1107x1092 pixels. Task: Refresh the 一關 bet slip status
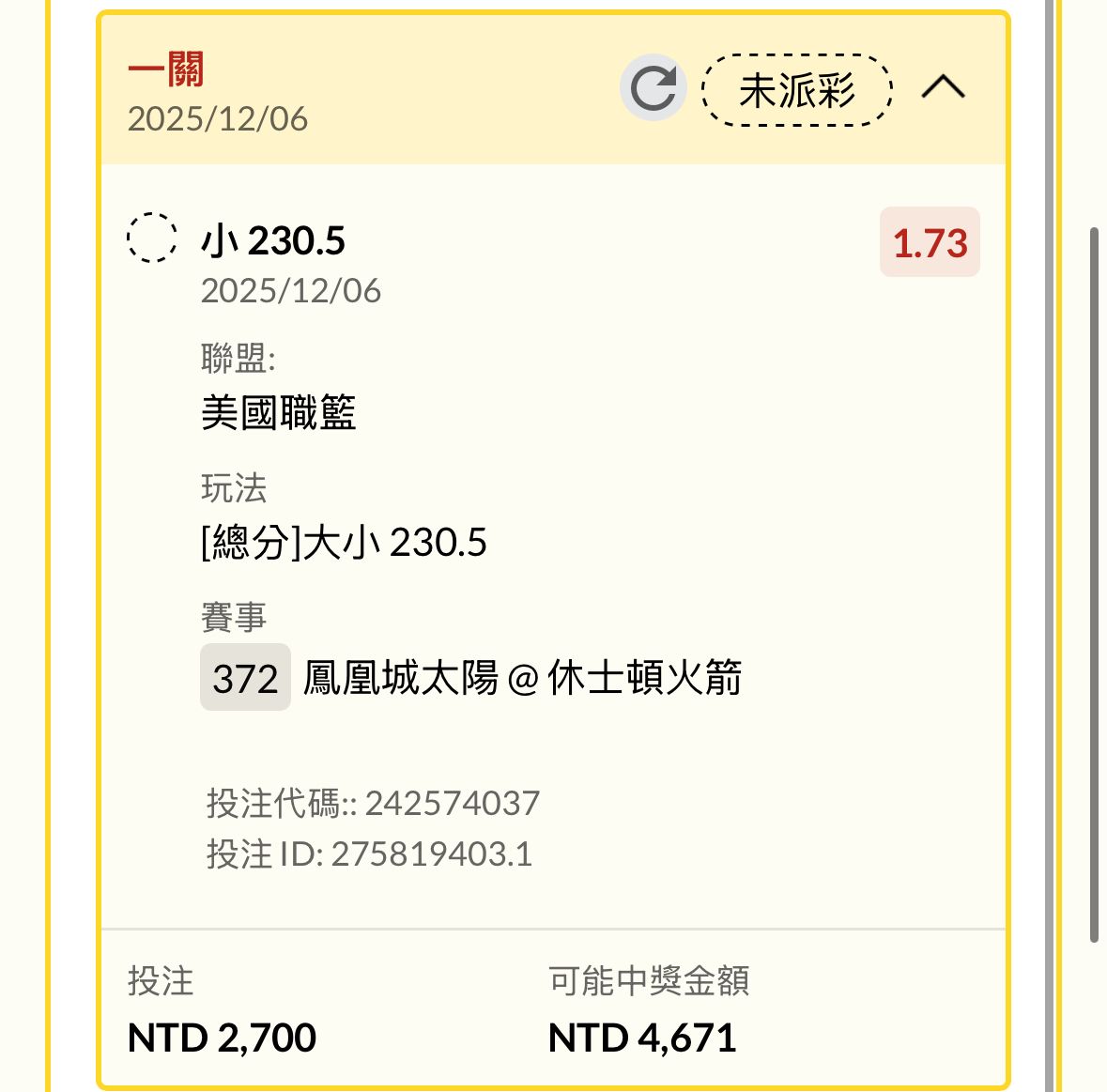point(653,89)
